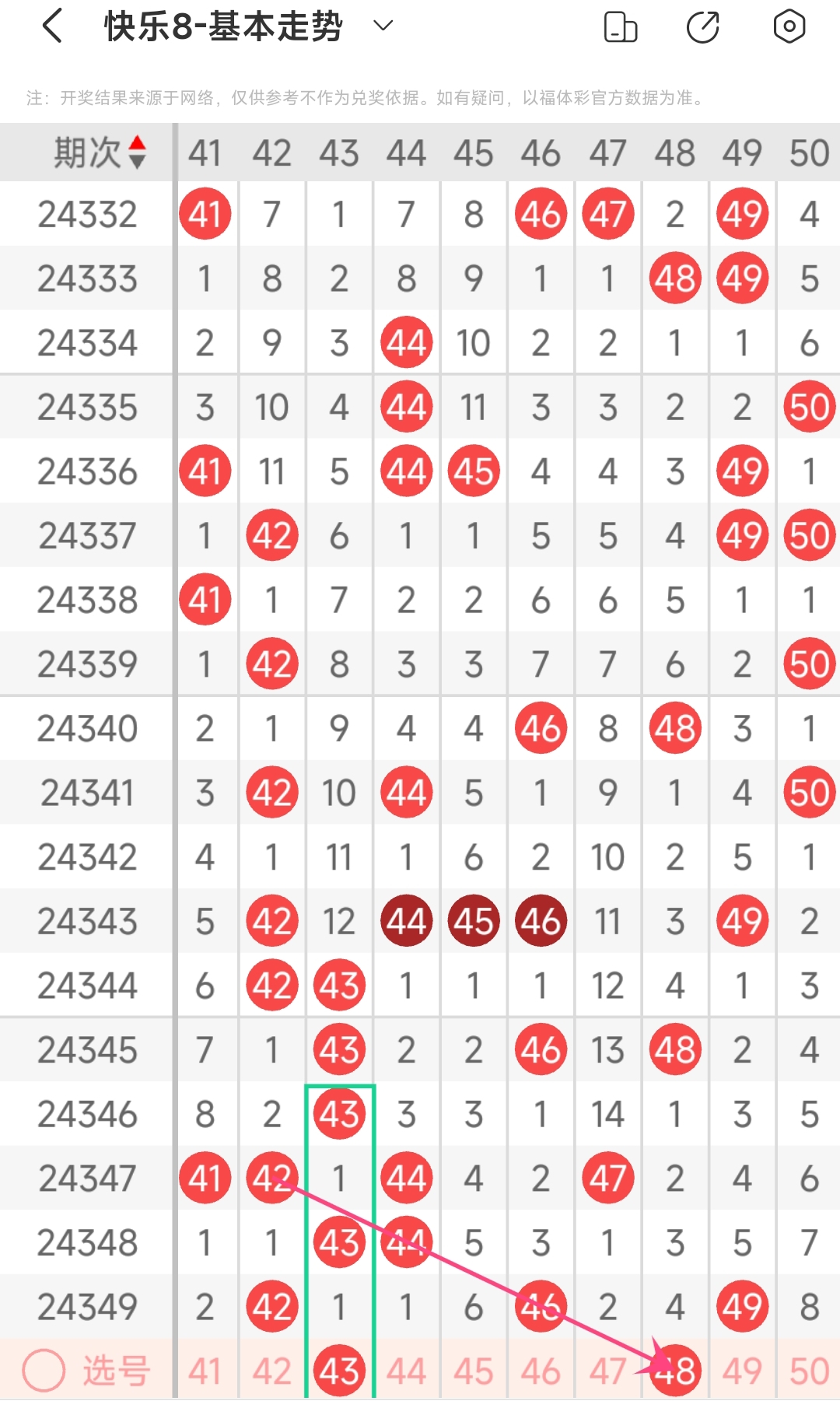This screenshot has width=840, height=1401.
Task: Select number 41 in the 选号 row
Action: pyautogui.click(x=205, y=1371)
